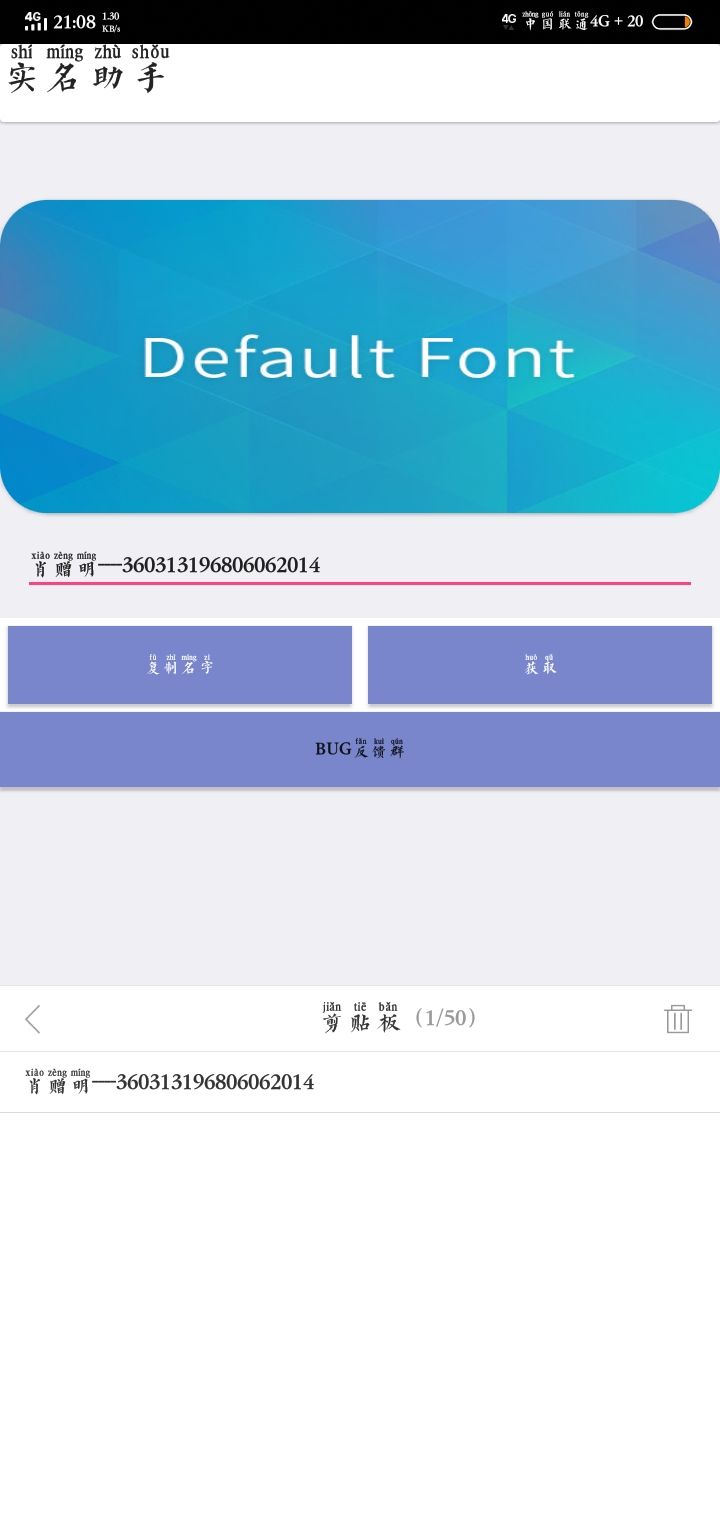720x1520 pixels.
Task: Tap the 复制名字 (copy name) button
Action: pyautogui.click(x=180, y=665)
